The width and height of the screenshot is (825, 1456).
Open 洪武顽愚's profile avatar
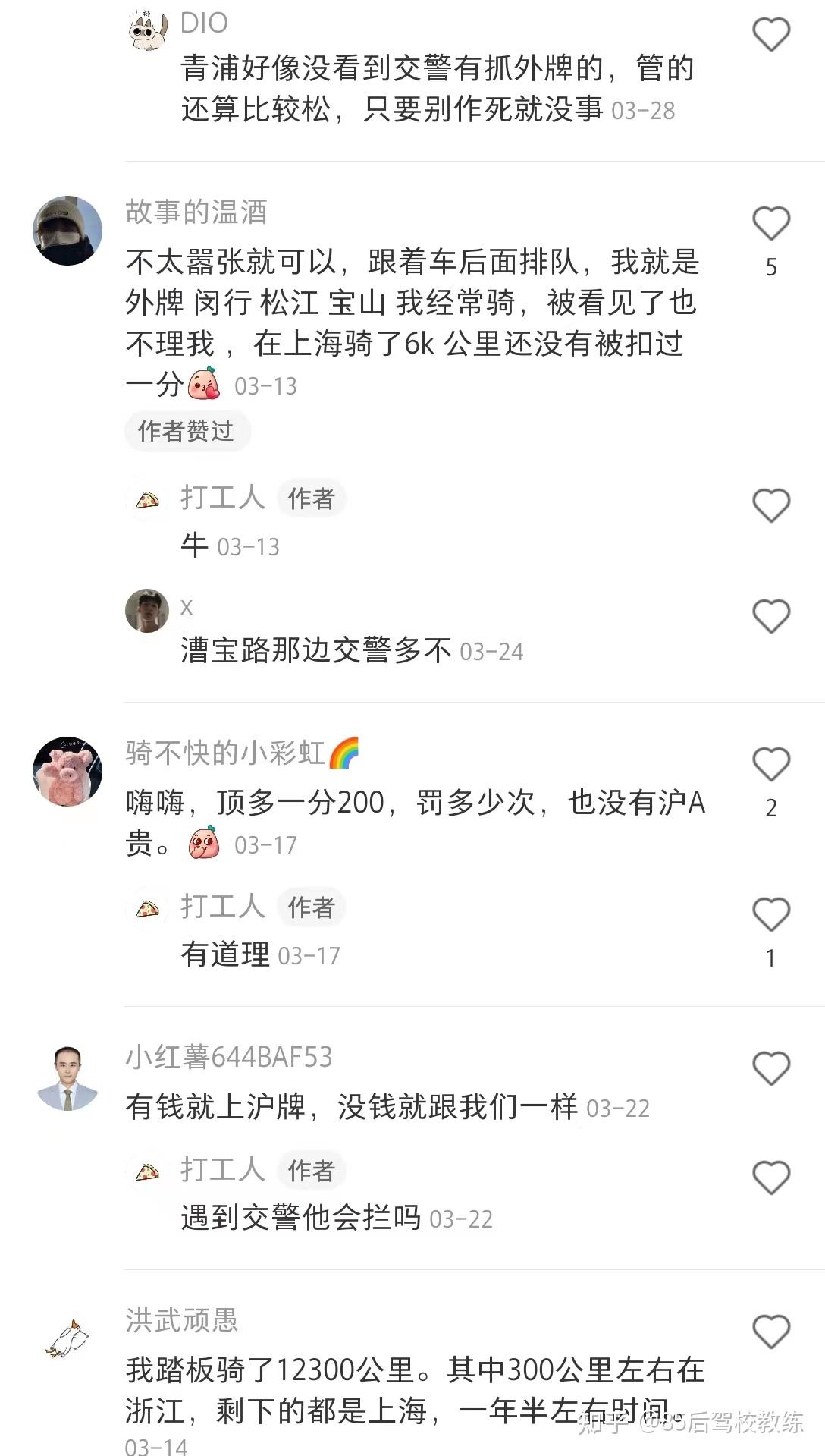click(x=67, y=1339)
